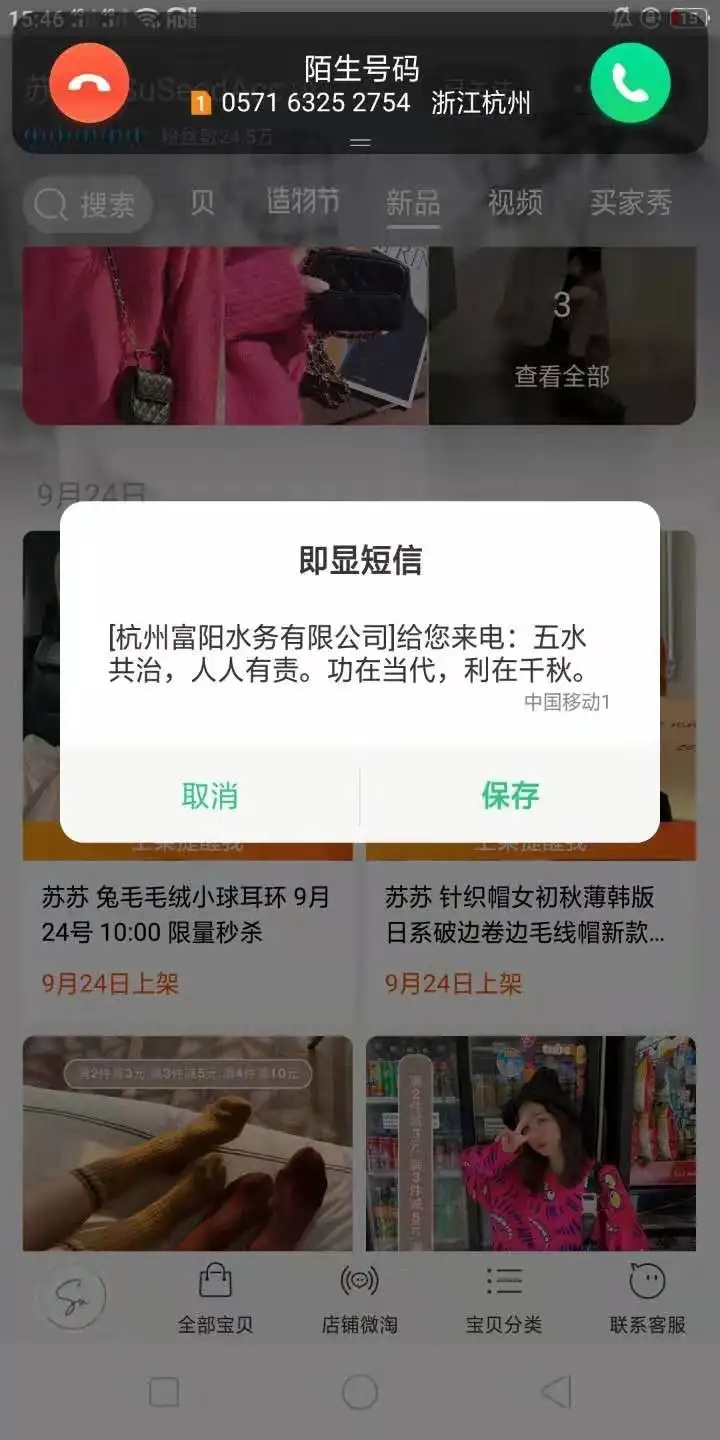Select the 新品 tab
The height and width of the screenshot is (1440, 720).
pyautogui.click(x=412, y=202)
